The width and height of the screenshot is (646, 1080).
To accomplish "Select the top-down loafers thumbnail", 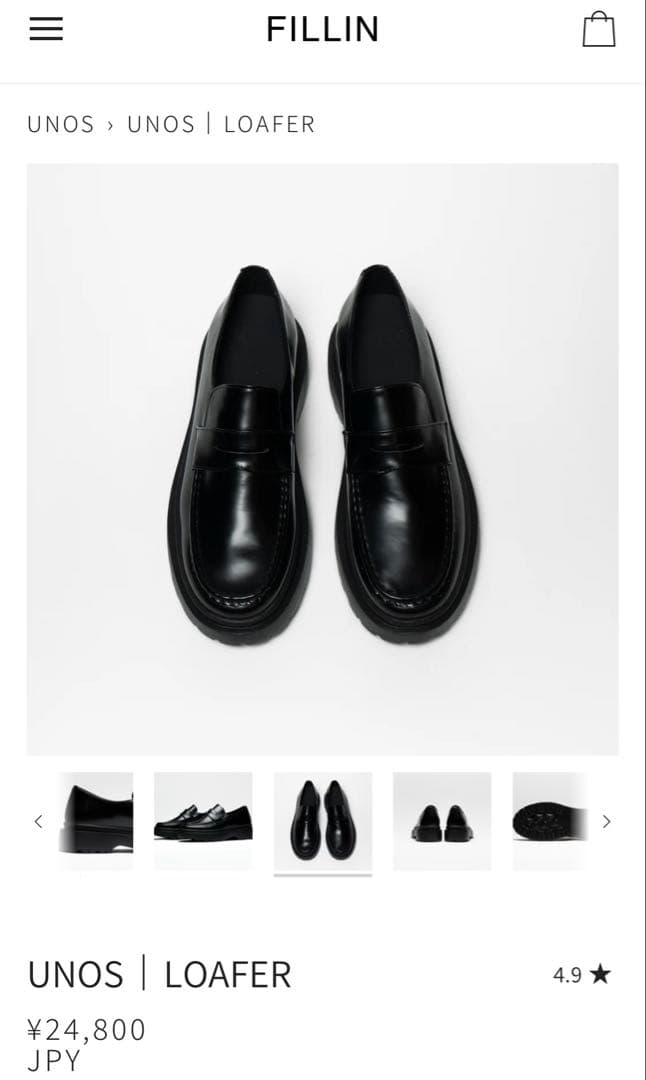I will [322, 821].
